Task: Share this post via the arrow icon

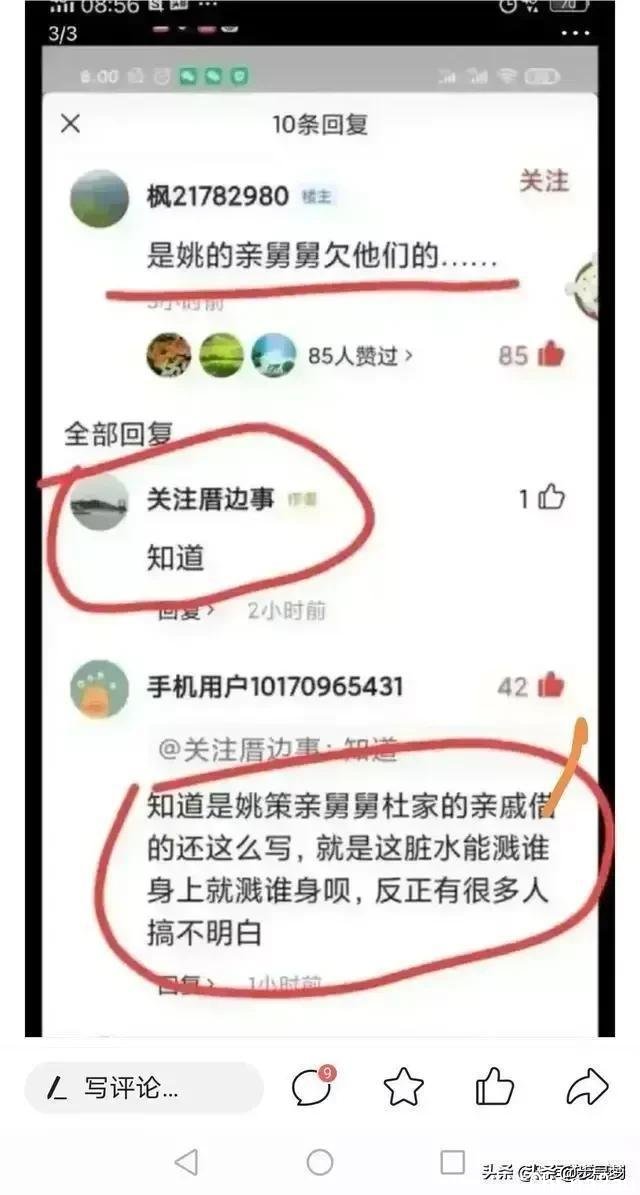Action: point(587,1087)
